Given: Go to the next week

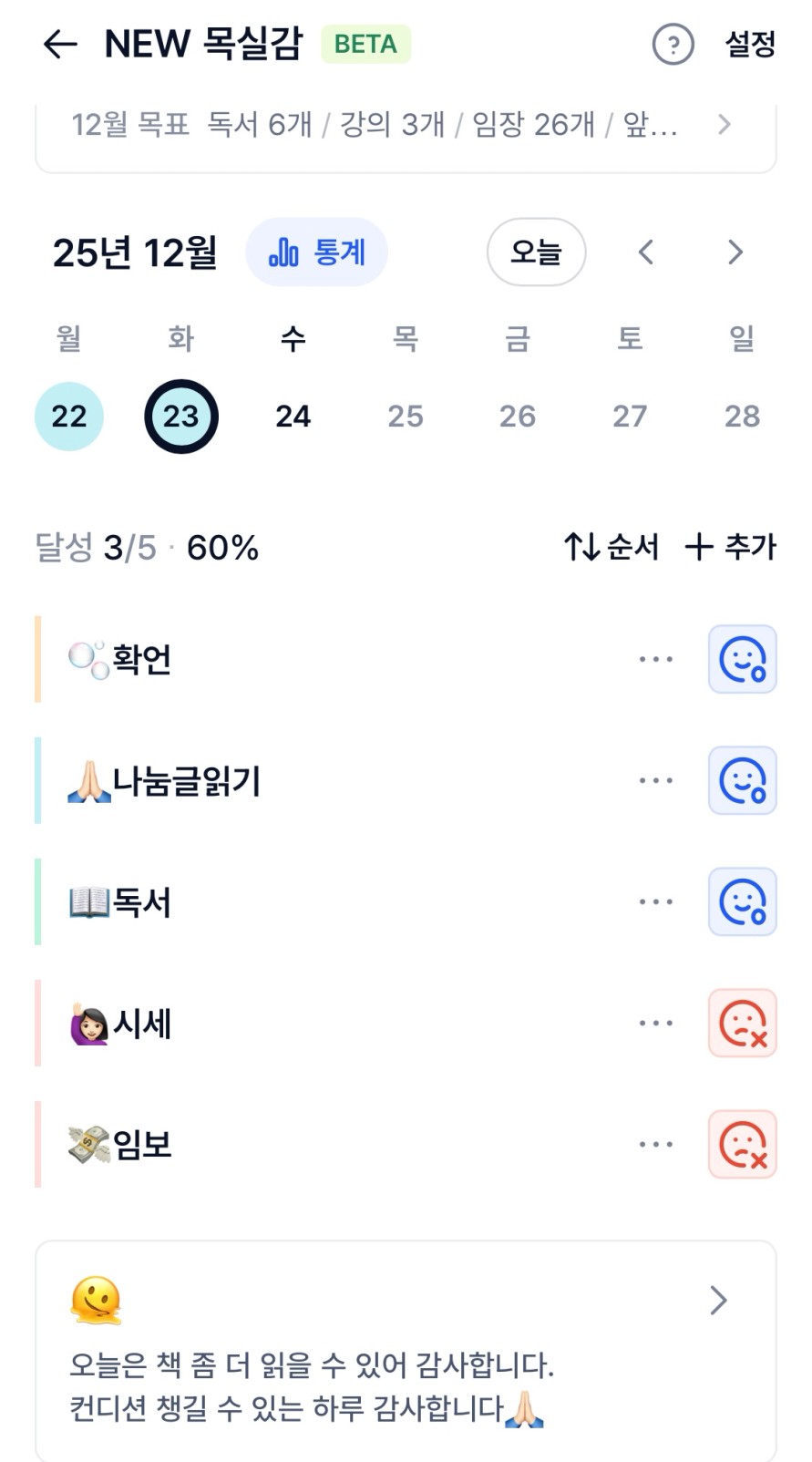Looking at the screenshot, I should 735,252.
